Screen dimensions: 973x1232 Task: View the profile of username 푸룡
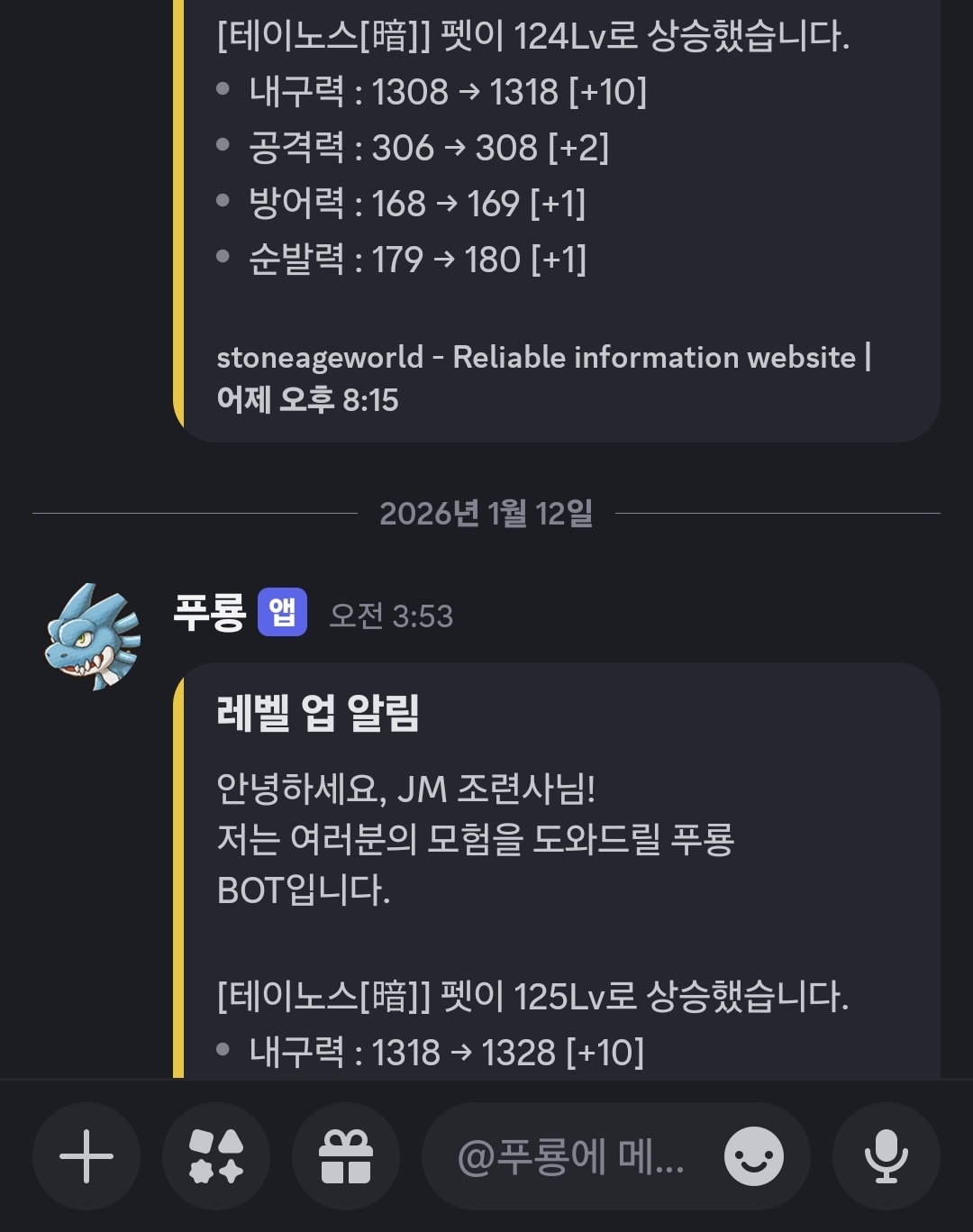pos(209,613)
